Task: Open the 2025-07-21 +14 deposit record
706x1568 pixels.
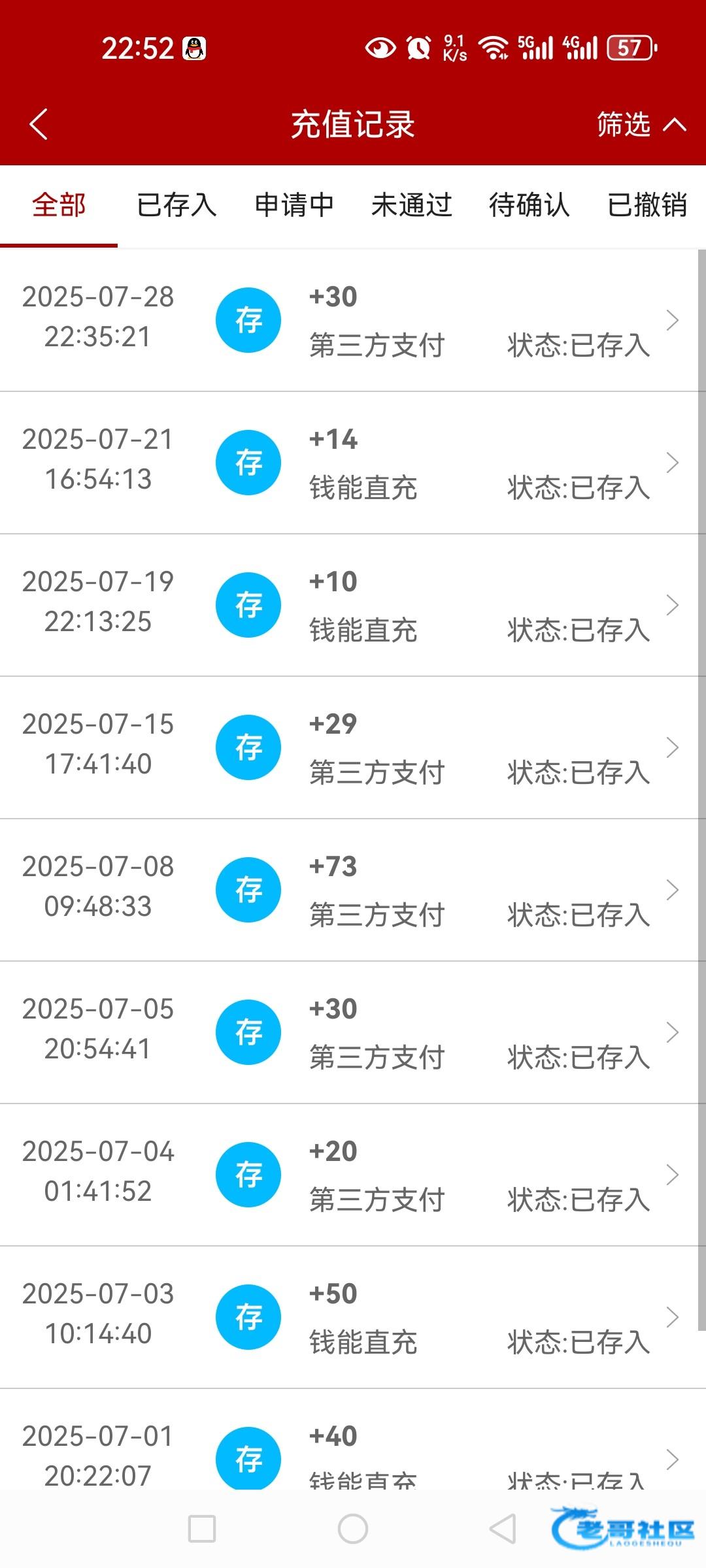Action: click(353, 463)
